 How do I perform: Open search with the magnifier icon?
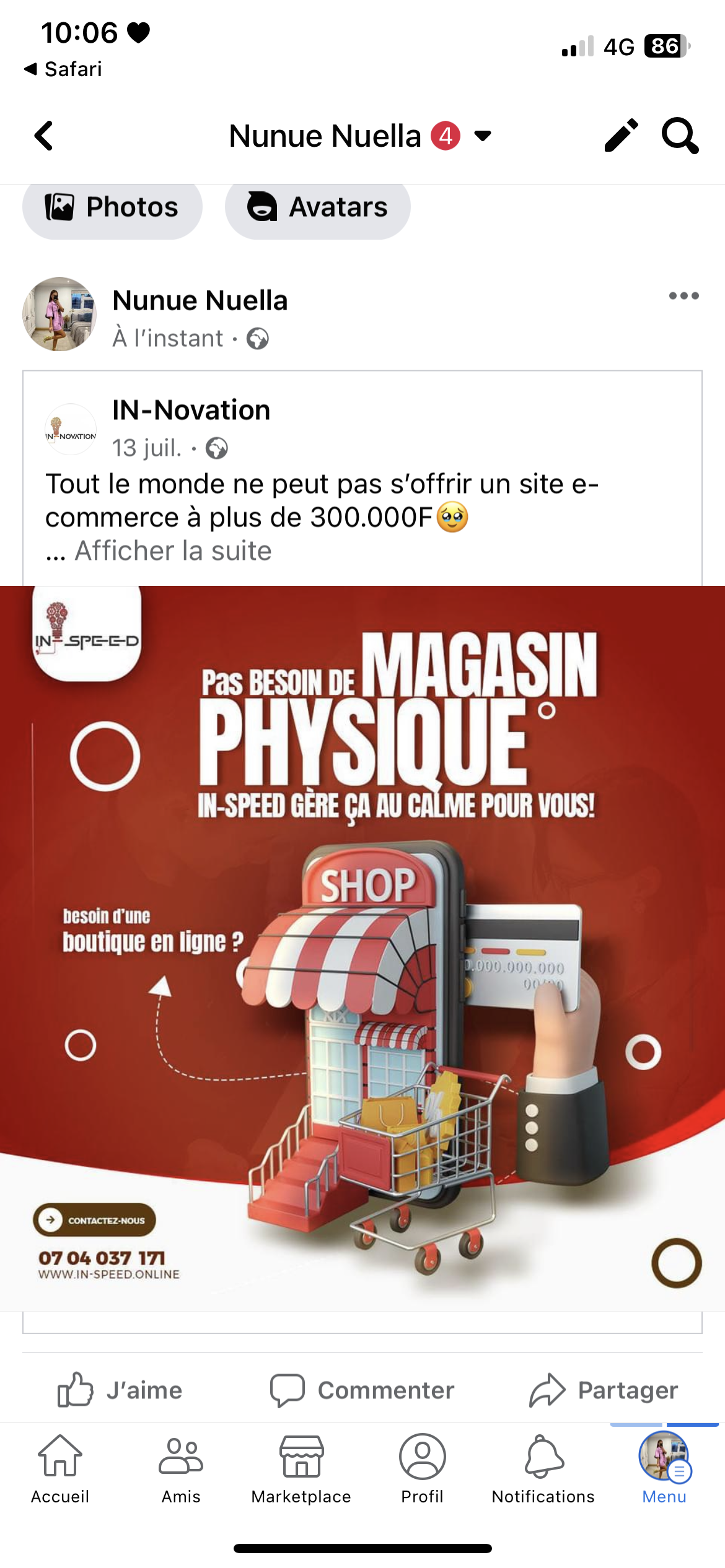pyautogui.click(x=680, y=136)
